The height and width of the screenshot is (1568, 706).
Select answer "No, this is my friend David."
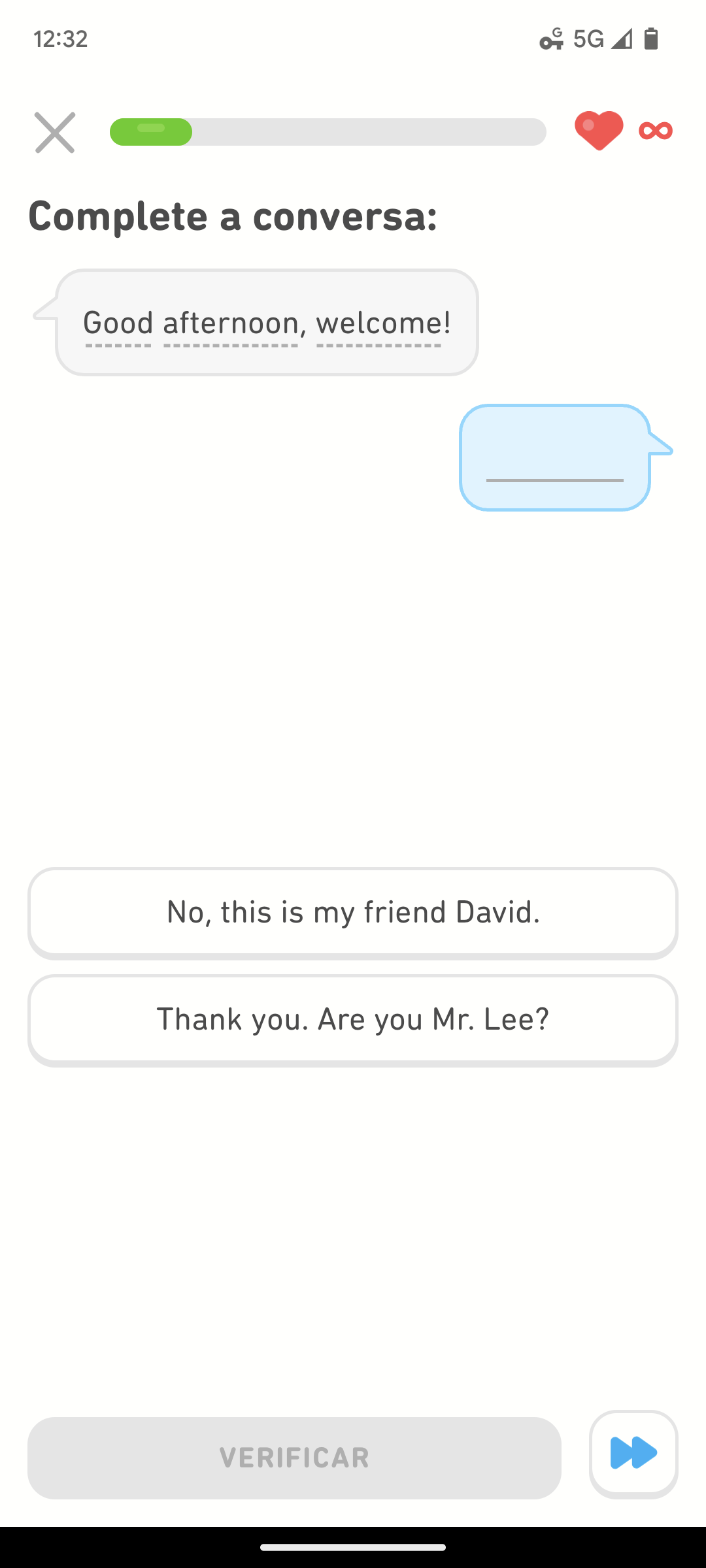click(353, 912)
